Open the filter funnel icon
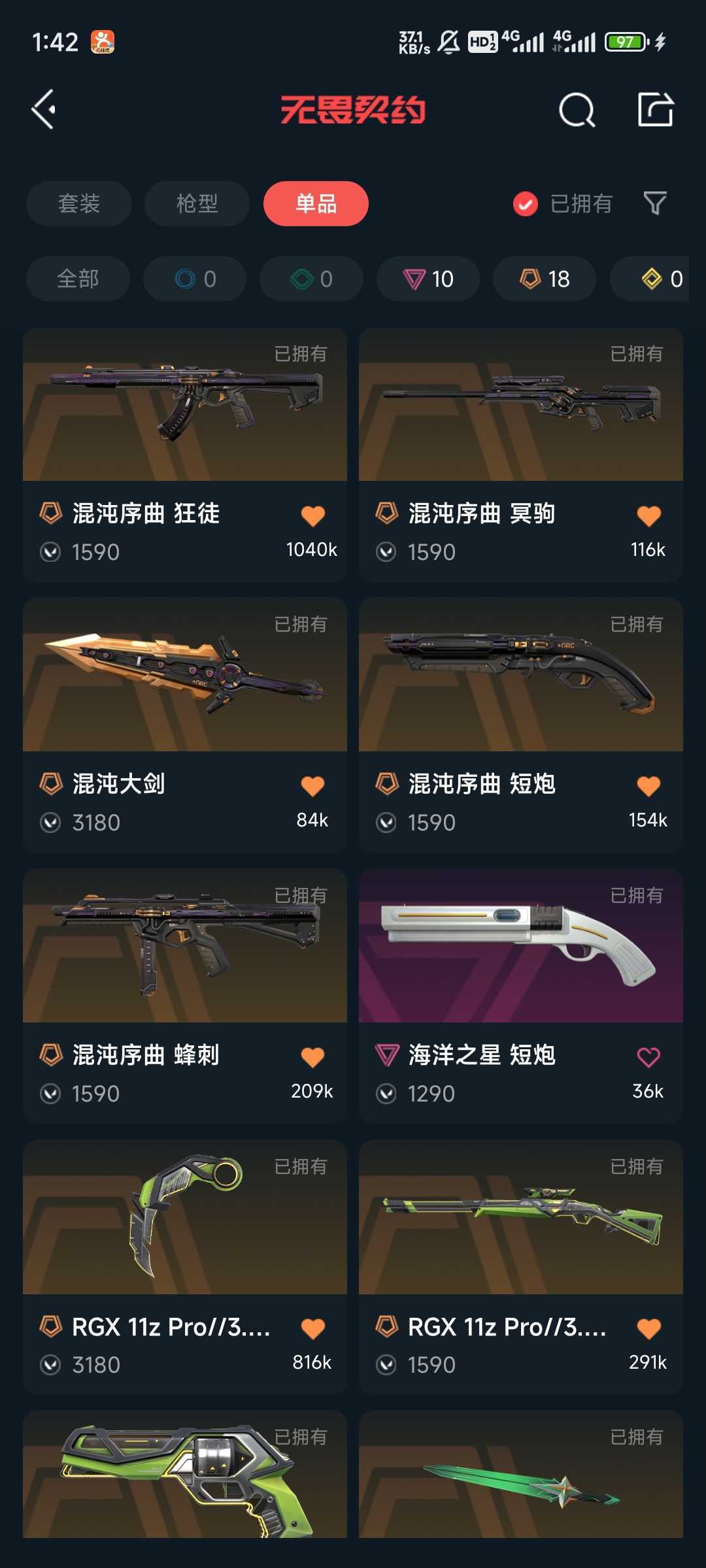706x1568 pixels. point(655,203)
